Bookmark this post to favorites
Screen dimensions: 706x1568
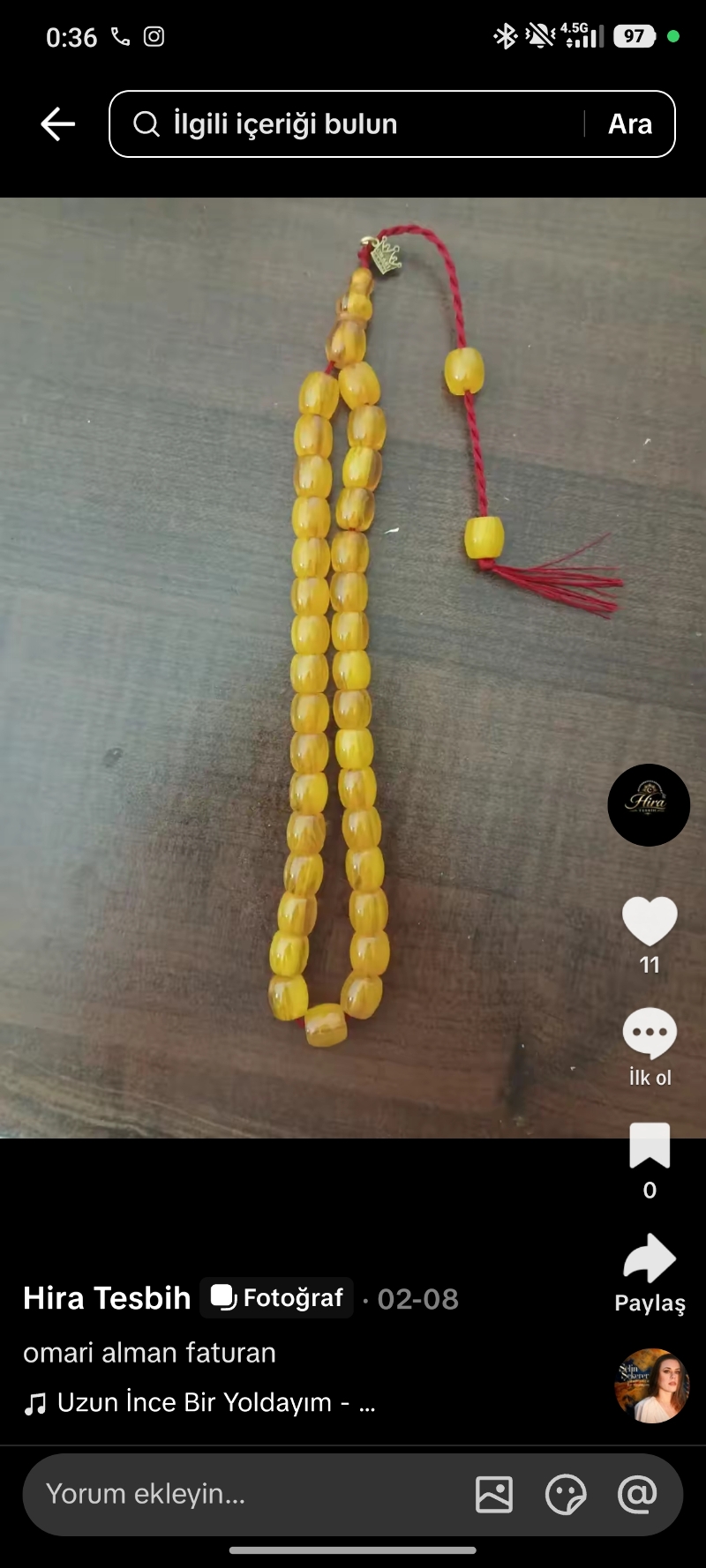(x=650, y=1146)
